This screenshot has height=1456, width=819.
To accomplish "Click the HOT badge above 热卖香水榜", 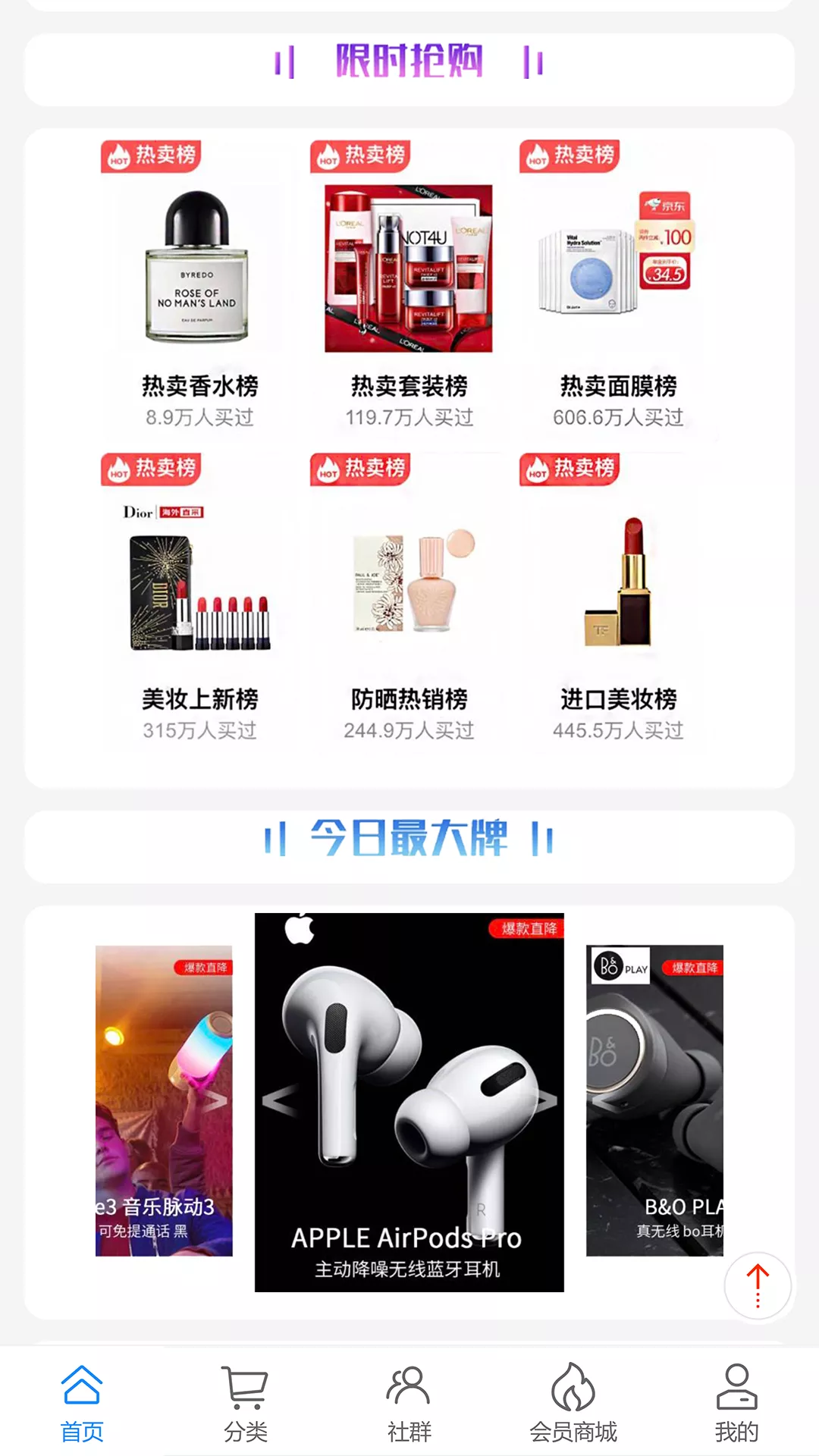I will pos(152,155).
